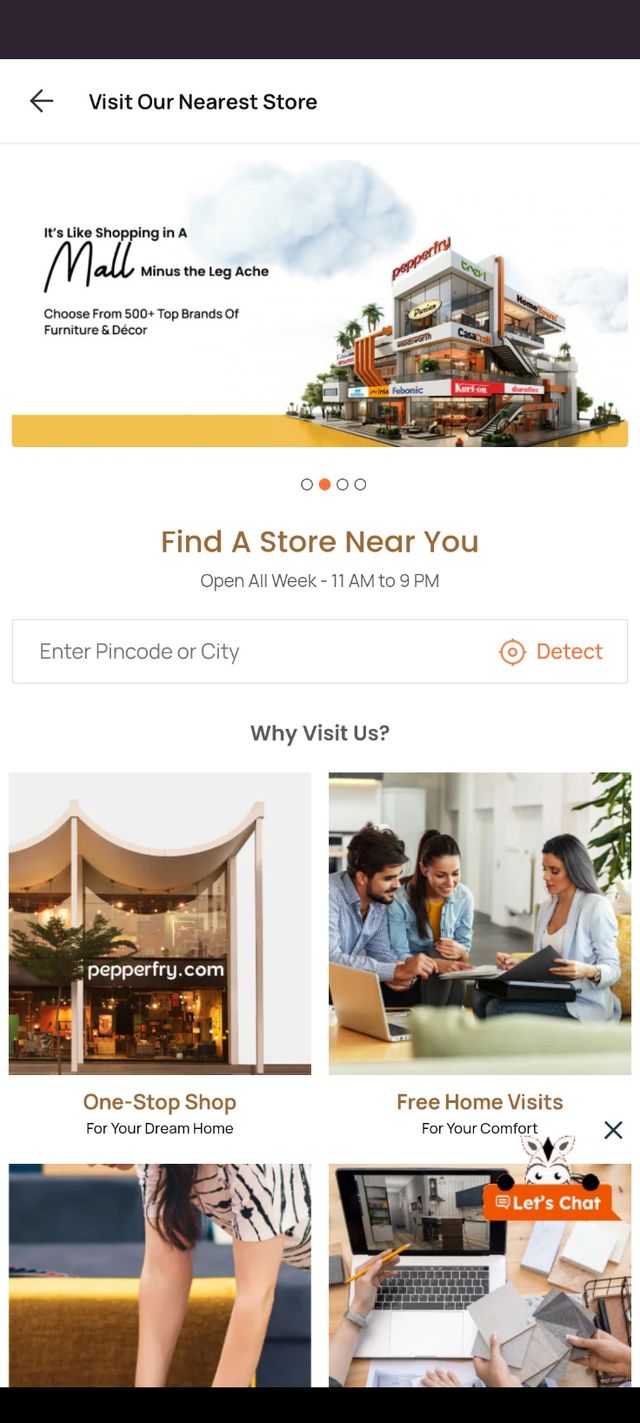Dismiss the Let's Chat widget

pos(613,1130)
